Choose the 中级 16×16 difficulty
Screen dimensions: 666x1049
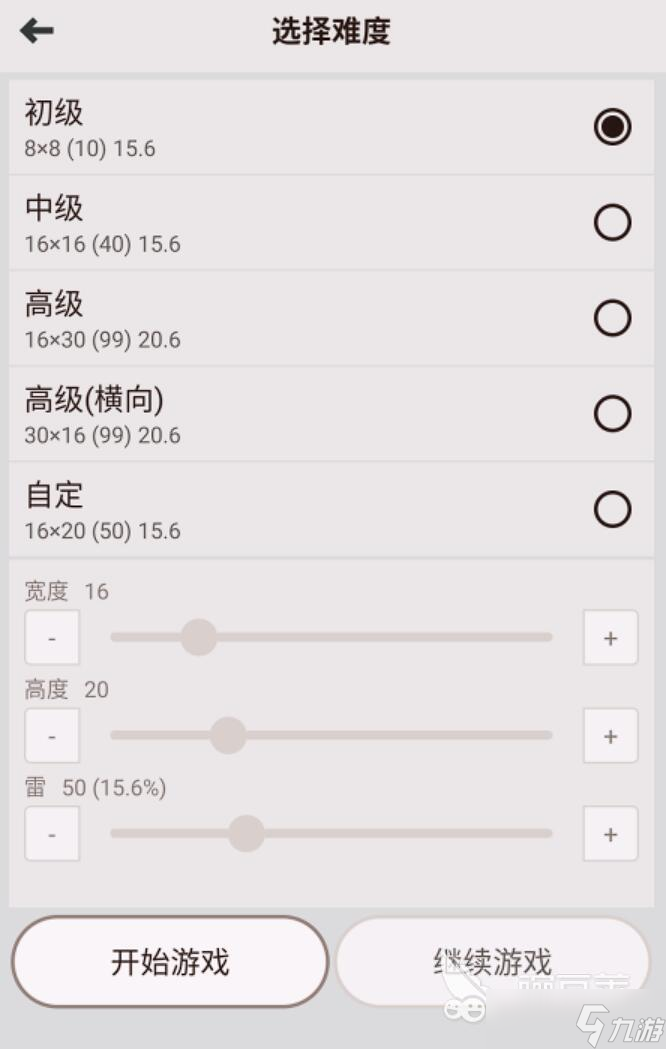612,223
